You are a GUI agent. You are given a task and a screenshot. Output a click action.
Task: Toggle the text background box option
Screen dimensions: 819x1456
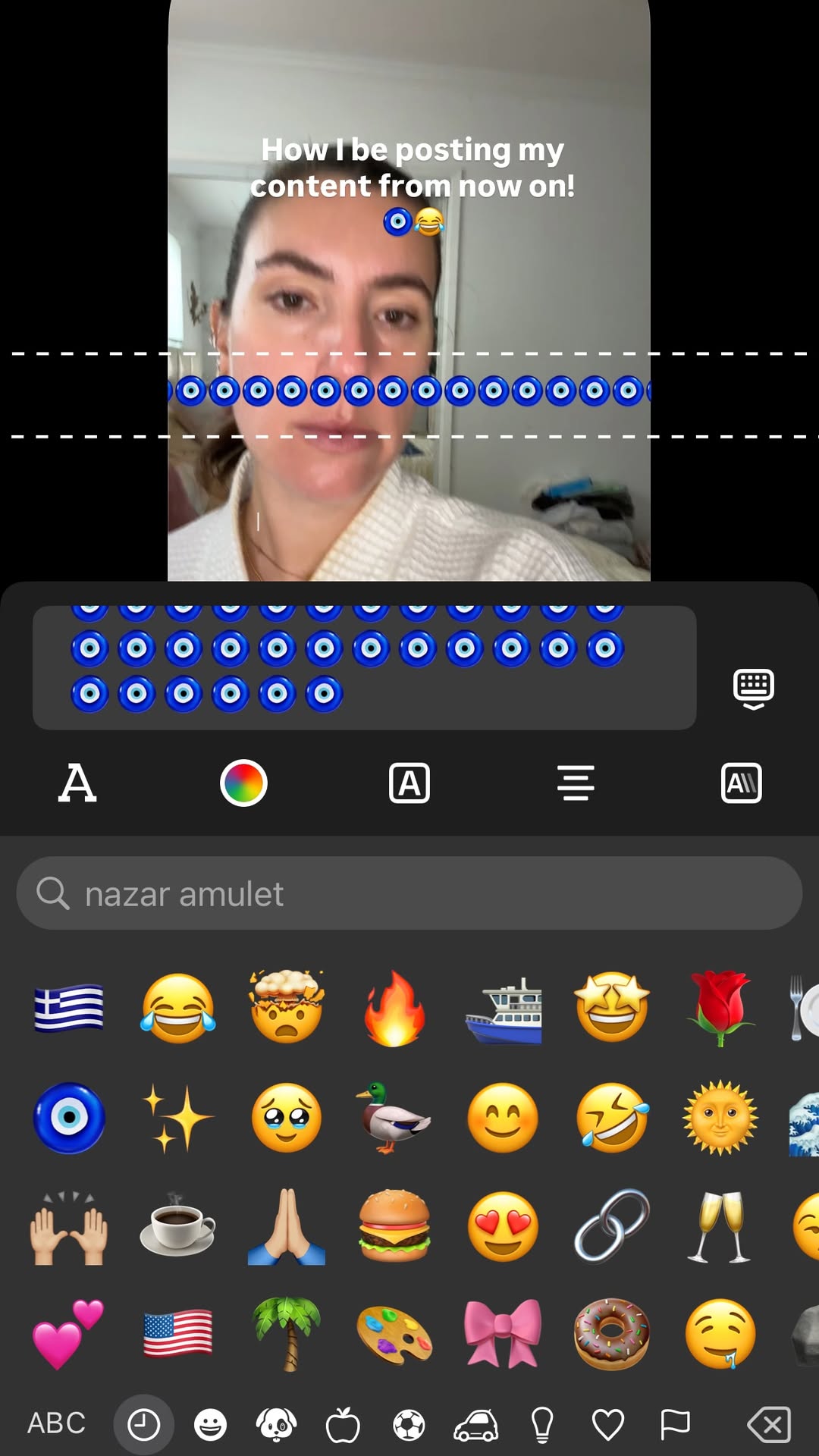[409, 783]
